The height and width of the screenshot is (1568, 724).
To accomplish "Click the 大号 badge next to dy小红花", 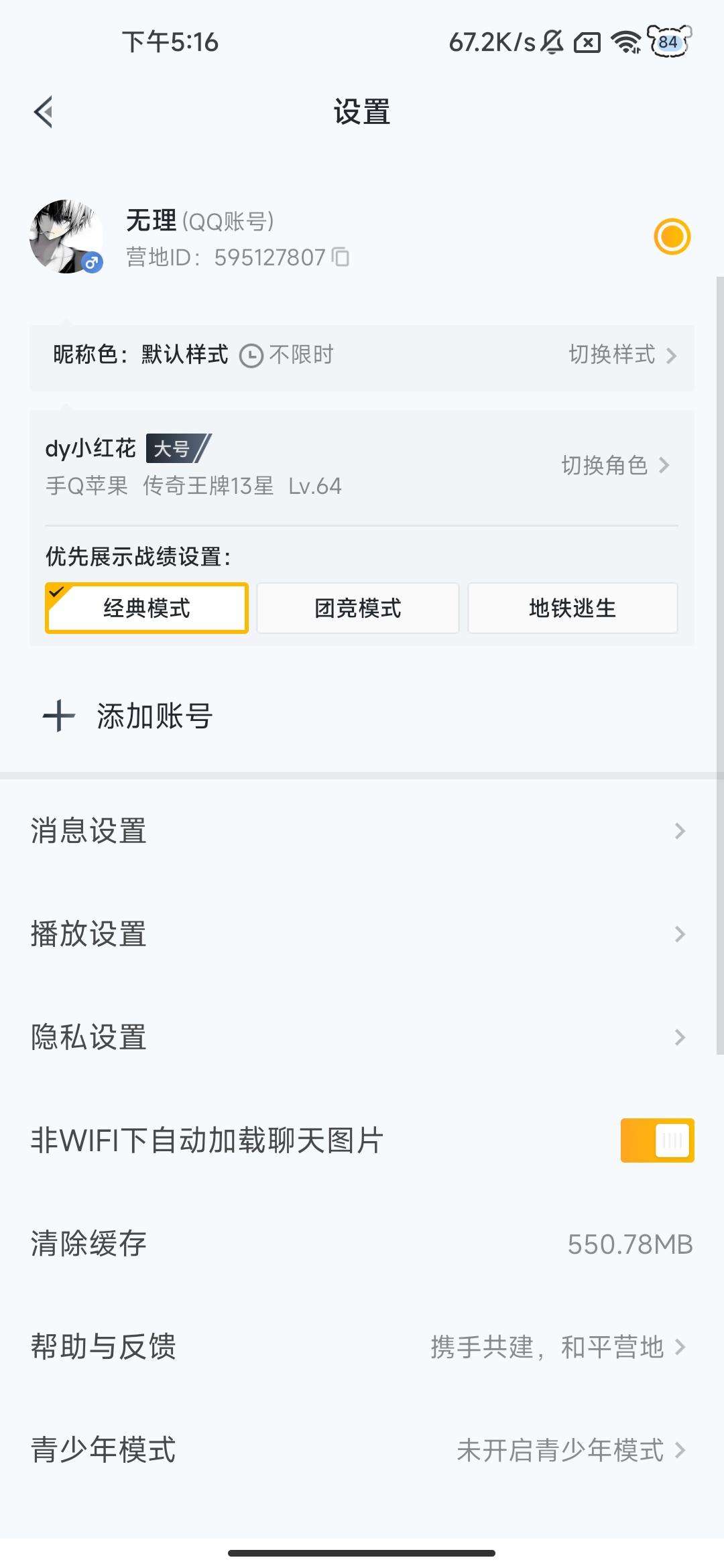I will (174, 449).
